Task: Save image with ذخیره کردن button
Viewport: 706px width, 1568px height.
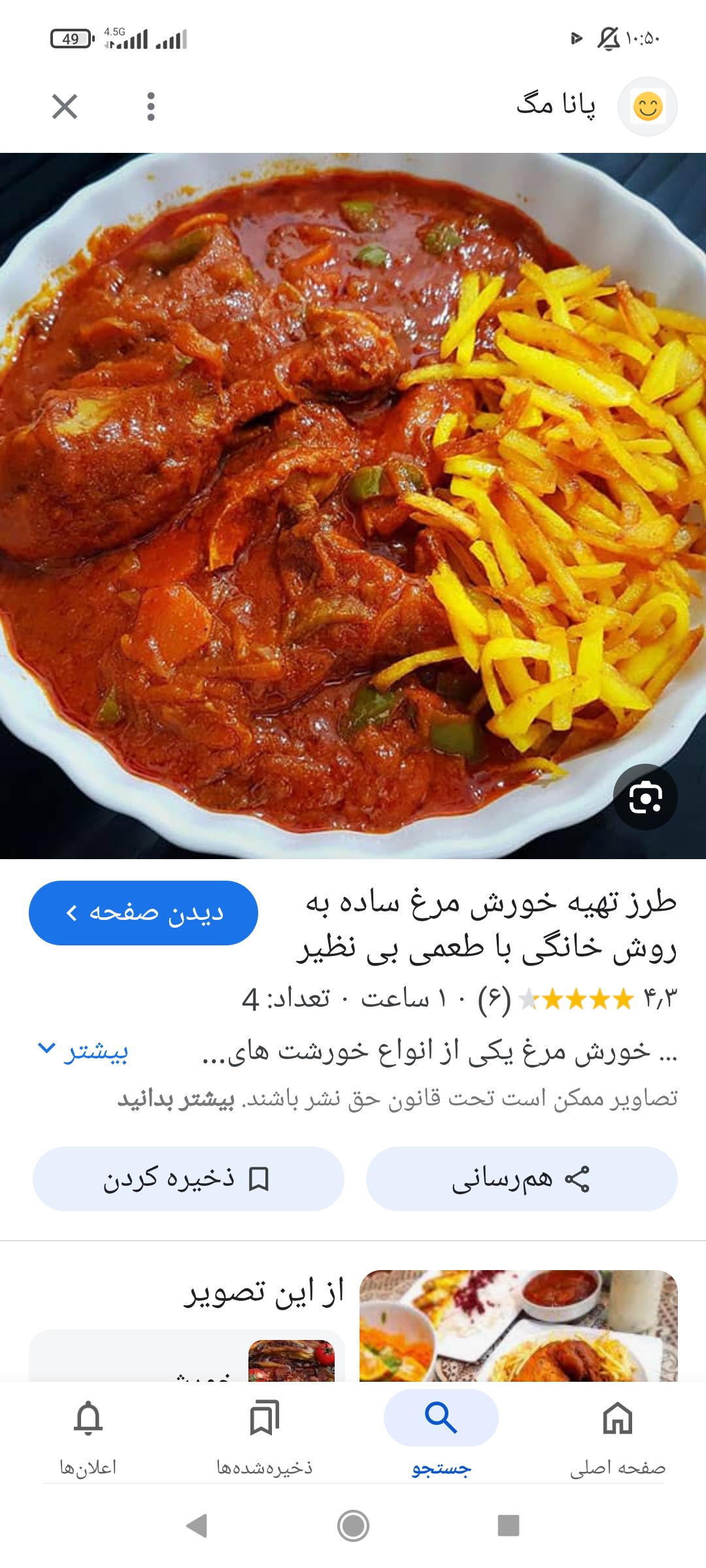Action: pos(188,1179)
